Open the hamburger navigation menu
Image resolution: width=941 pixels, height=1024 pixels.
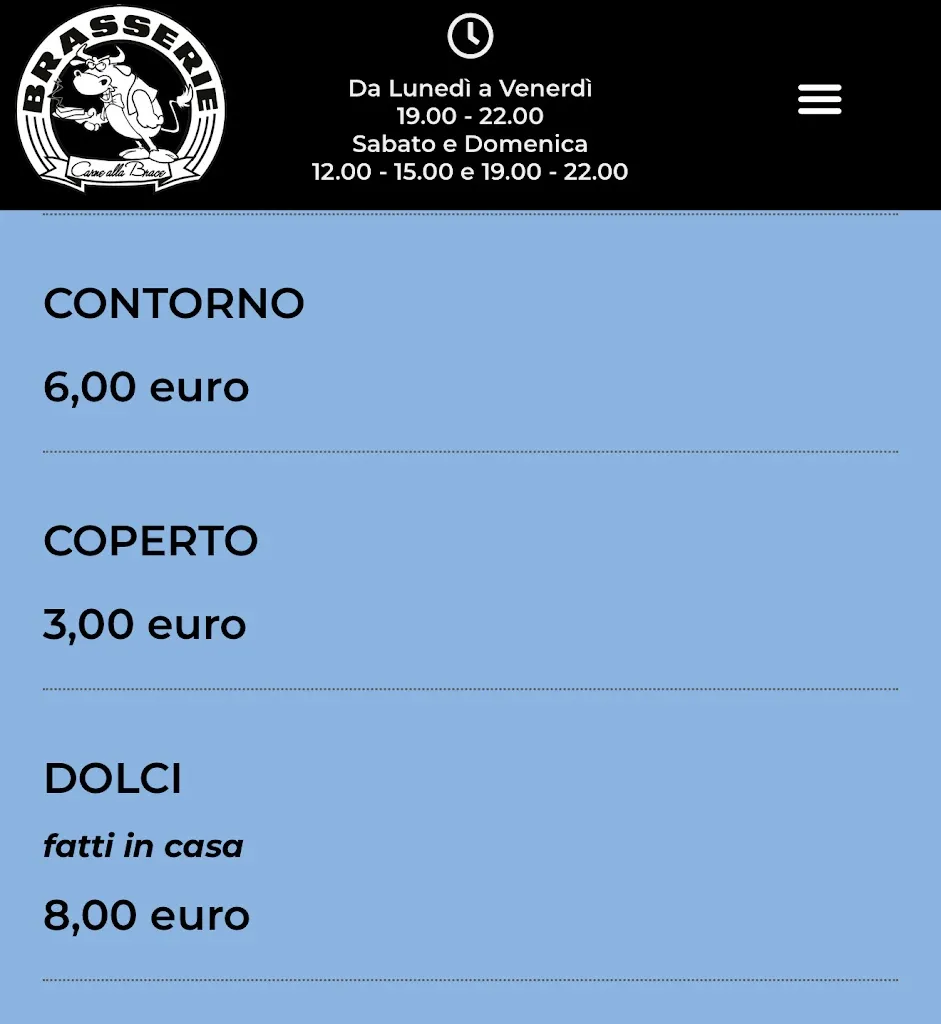[x=819, y=100]
